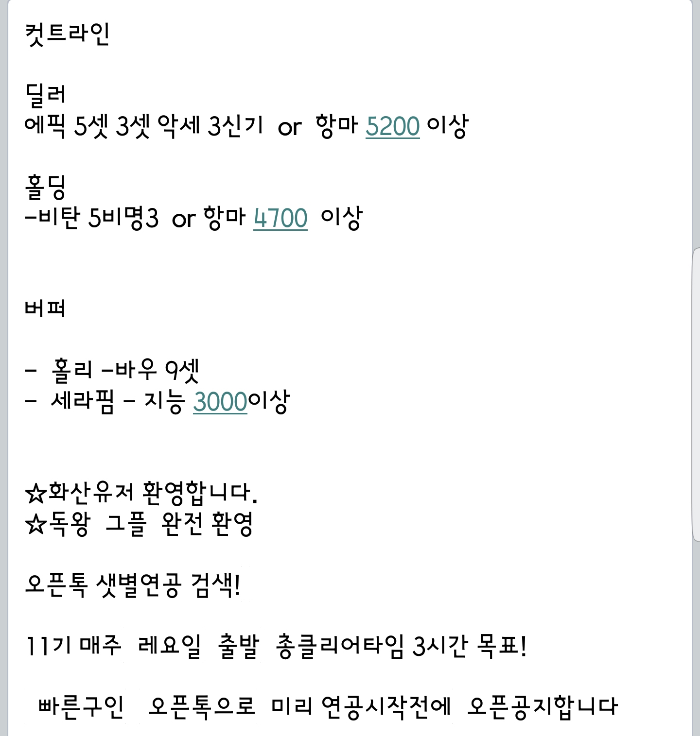Open the underlined 4700 link

(280, 218)
